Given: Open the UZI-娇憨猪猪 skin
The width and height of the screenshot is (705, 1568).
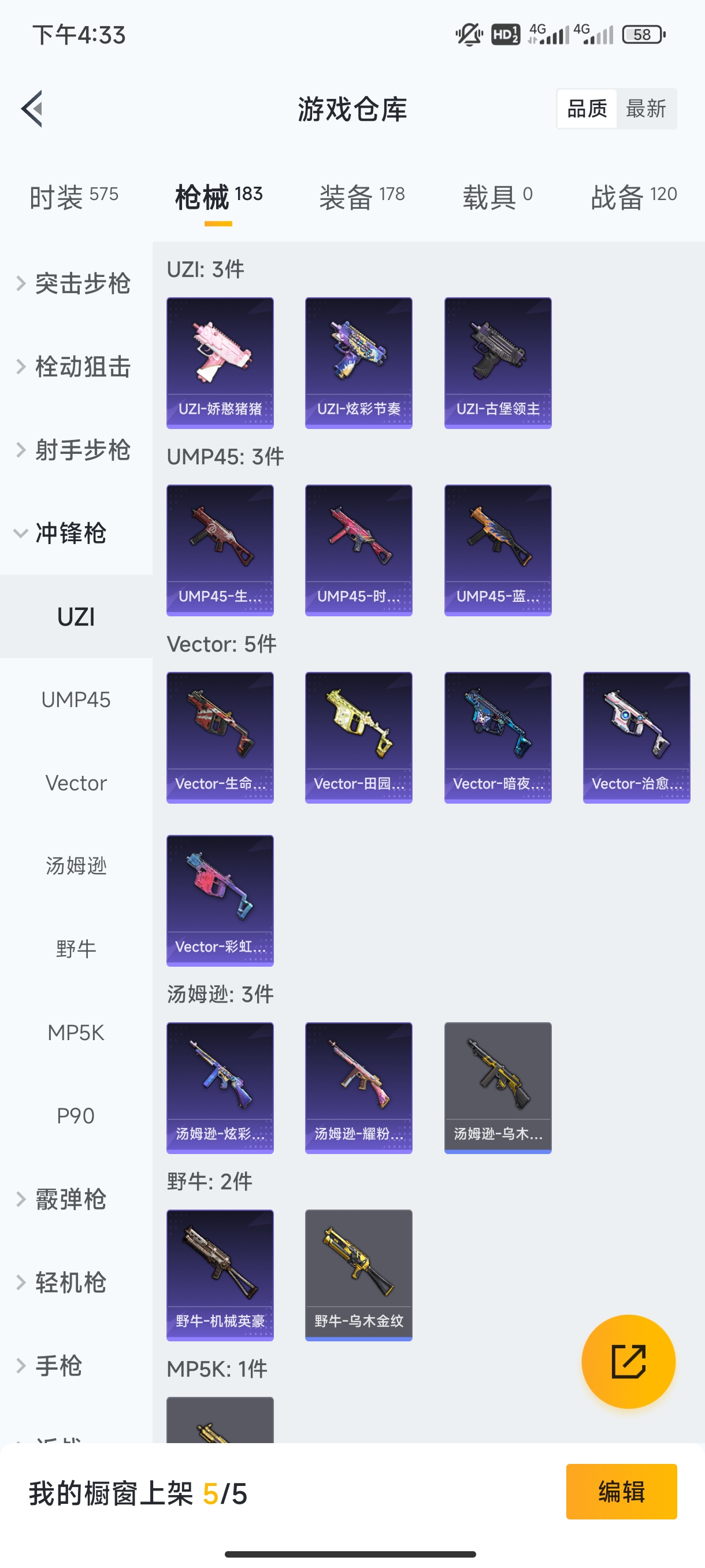Looking at the screenshot, I should [220, 363].
